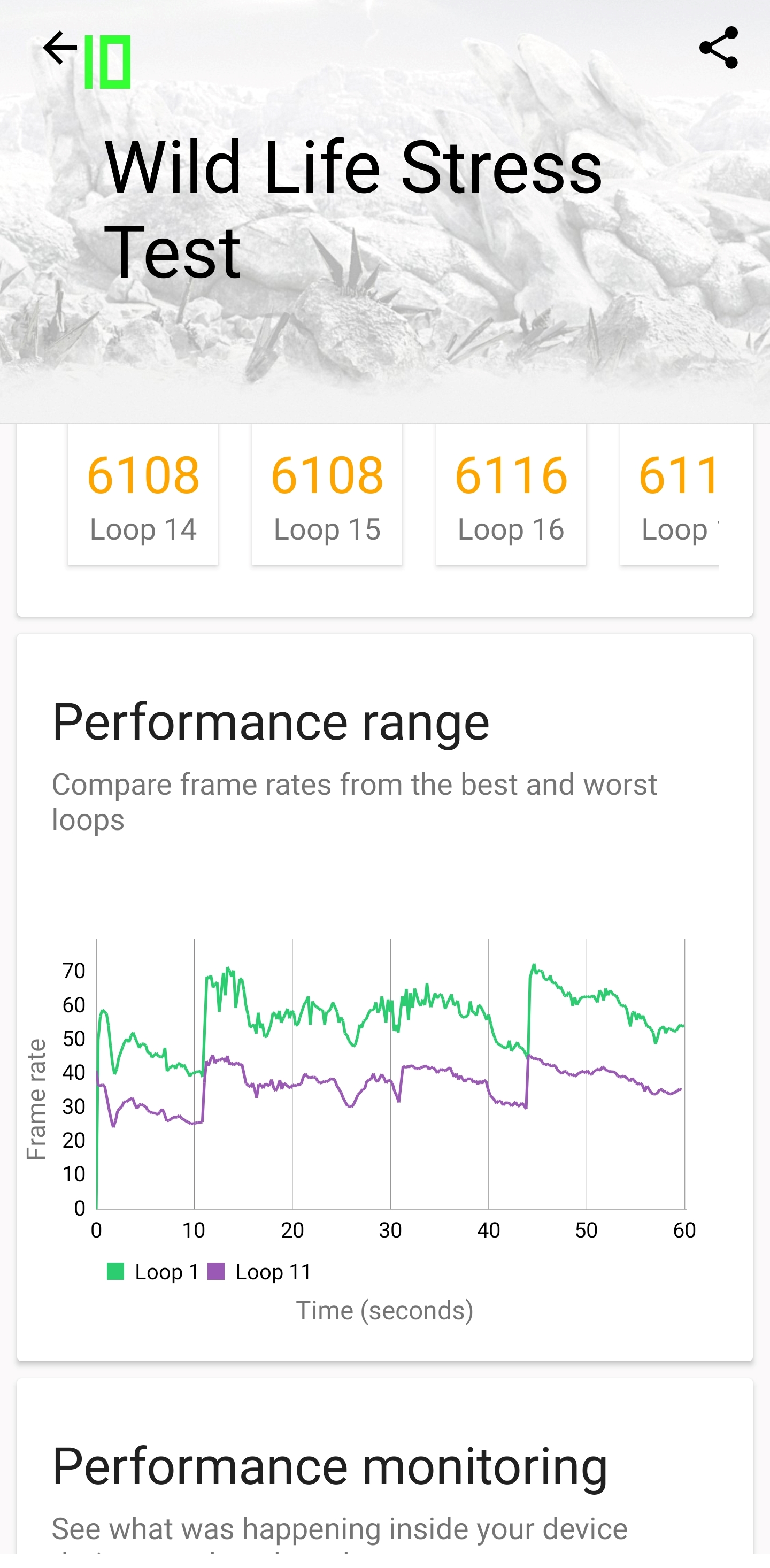The width and height of the screenshot is (770, 1568).
Task: Share the Wild Life Stress Test results
Action: [718, 48]
